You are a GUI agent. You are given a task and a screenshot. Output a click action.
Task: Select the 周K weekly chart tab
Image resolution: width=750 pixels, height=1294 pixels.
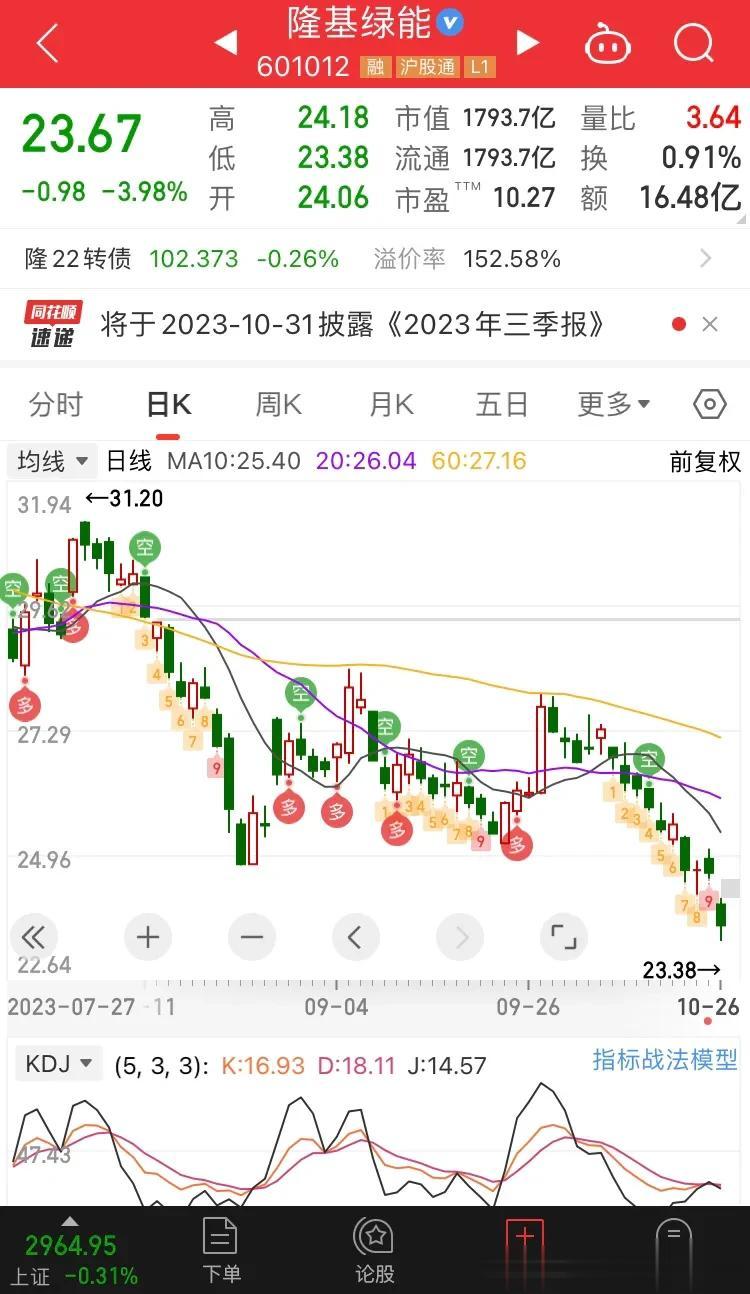click(278, 404)
